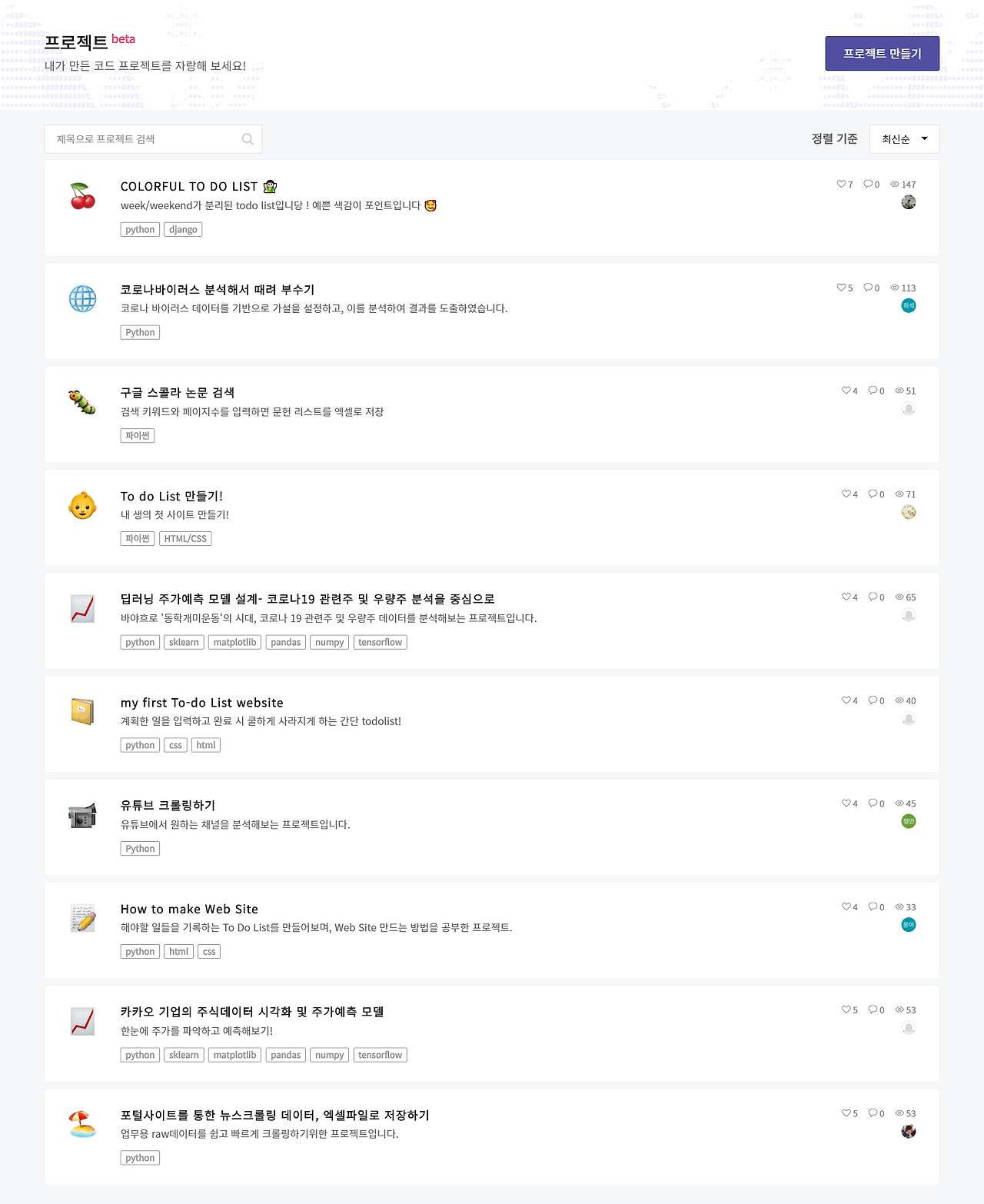Select the caterpillar icon for 구글 스콜라 논문 검색

pos(81,401)
